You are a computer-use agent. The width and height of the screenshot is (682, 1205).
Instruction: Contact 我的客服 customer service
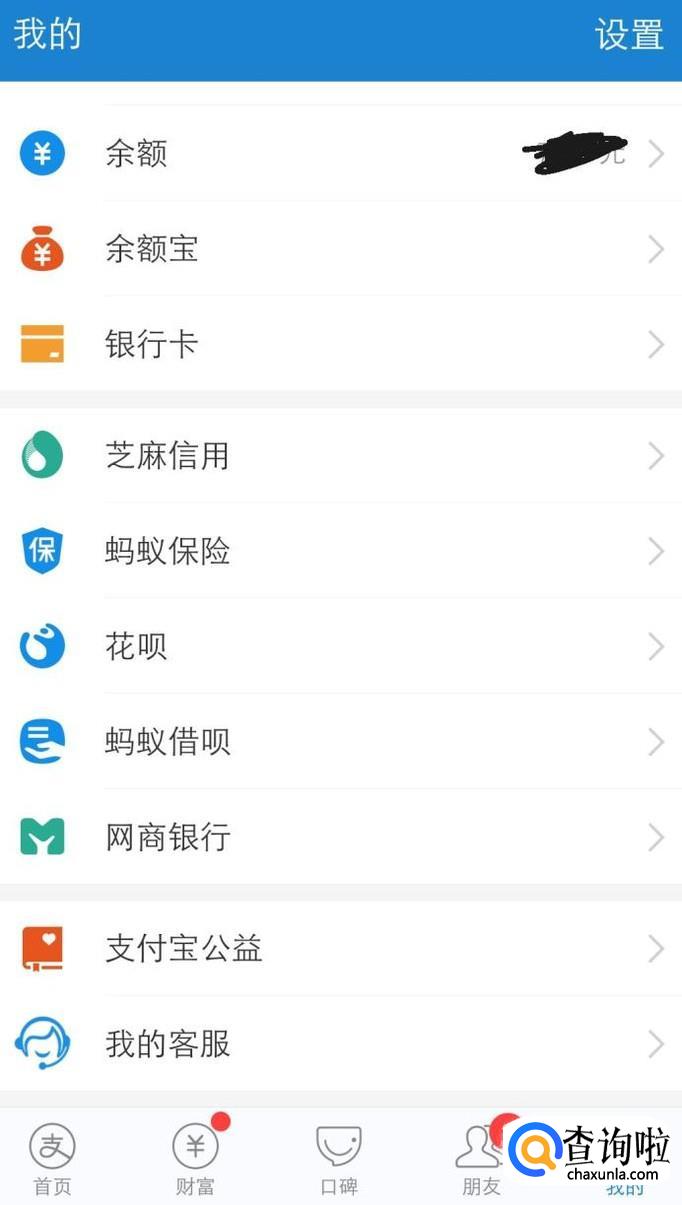pyautogui.click(x=340, y=1044)
